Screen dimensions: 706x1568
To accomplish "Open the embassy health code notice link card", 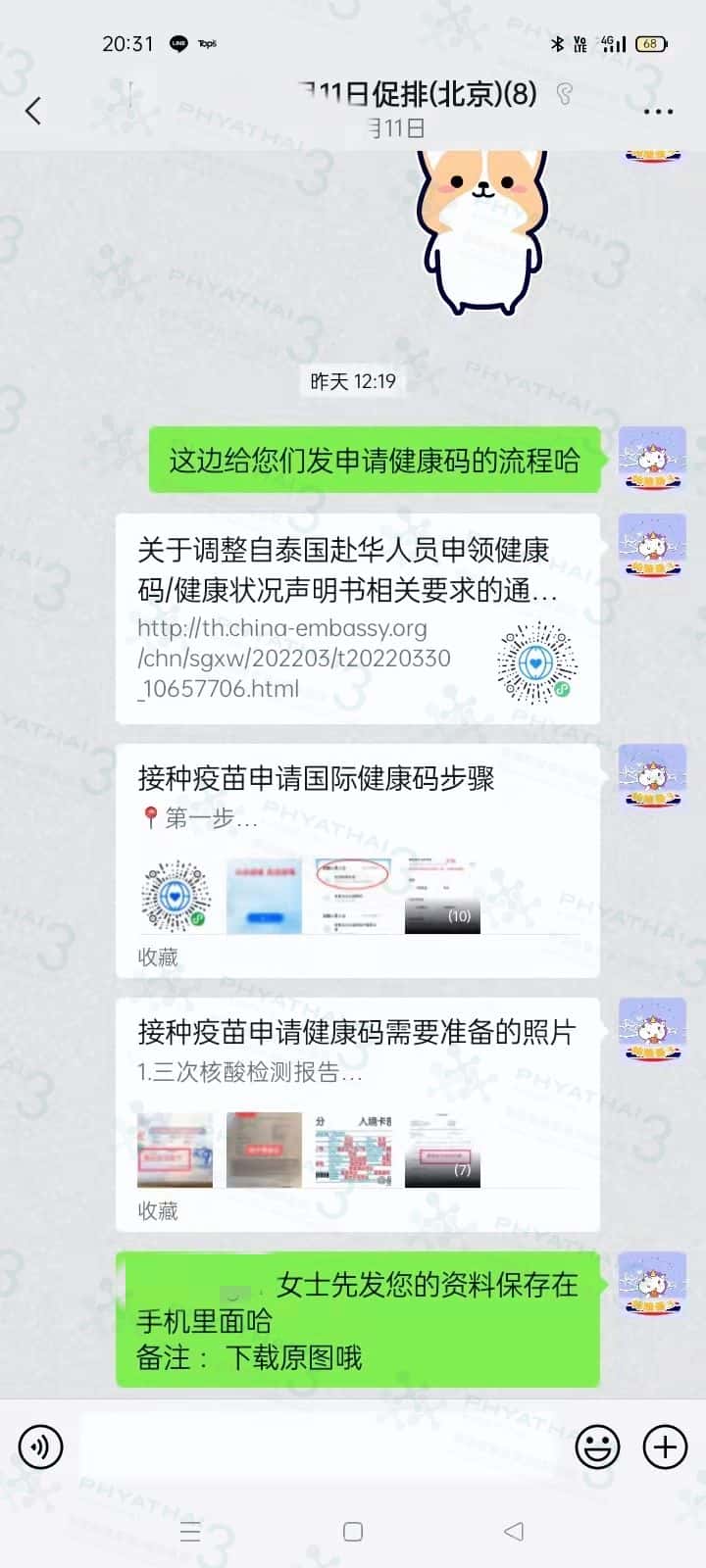I will [x=357, y=617].
